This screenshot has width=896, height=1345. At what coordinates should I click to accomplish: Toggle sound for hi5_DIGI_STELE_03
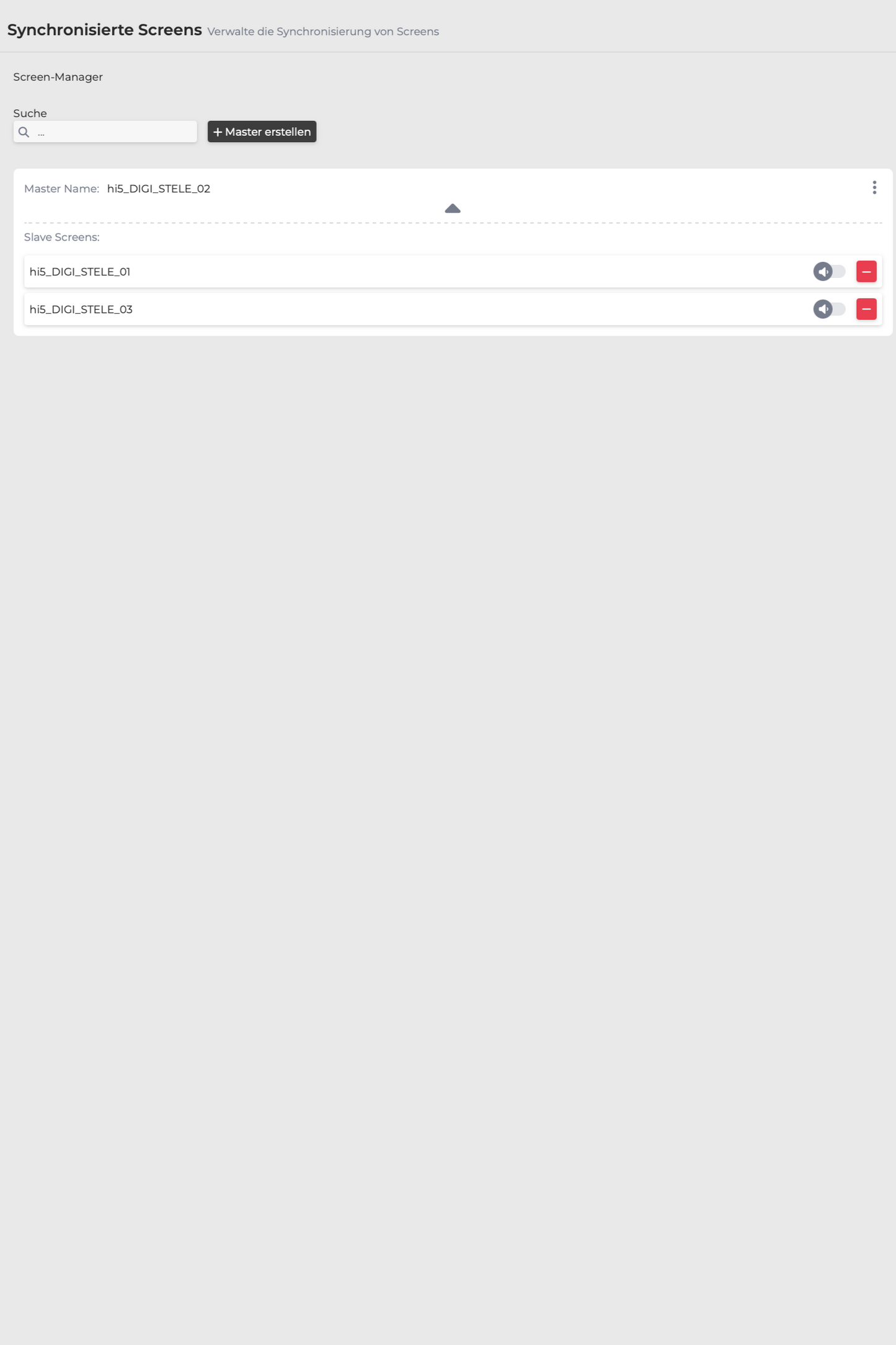[829, 309]
